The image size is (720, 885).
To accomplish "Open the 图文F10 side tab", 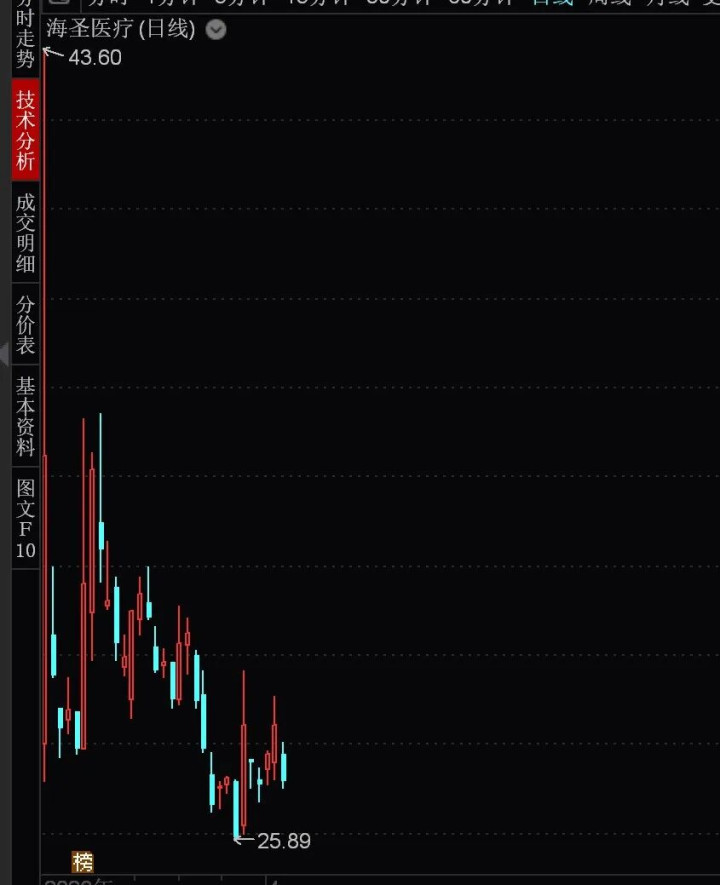I will point(25,518).
